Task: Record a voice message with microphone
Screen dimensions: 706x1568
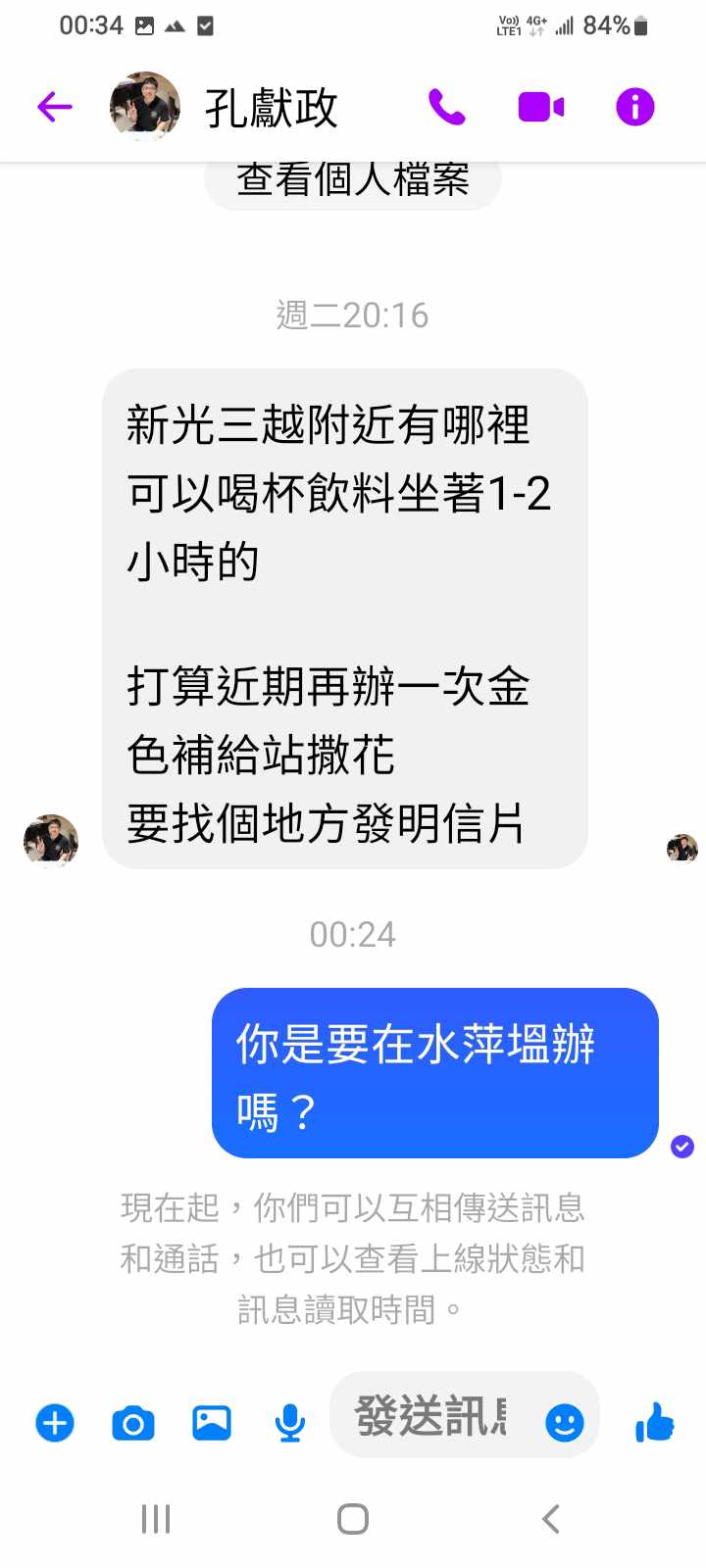Action: (289, 1422)
